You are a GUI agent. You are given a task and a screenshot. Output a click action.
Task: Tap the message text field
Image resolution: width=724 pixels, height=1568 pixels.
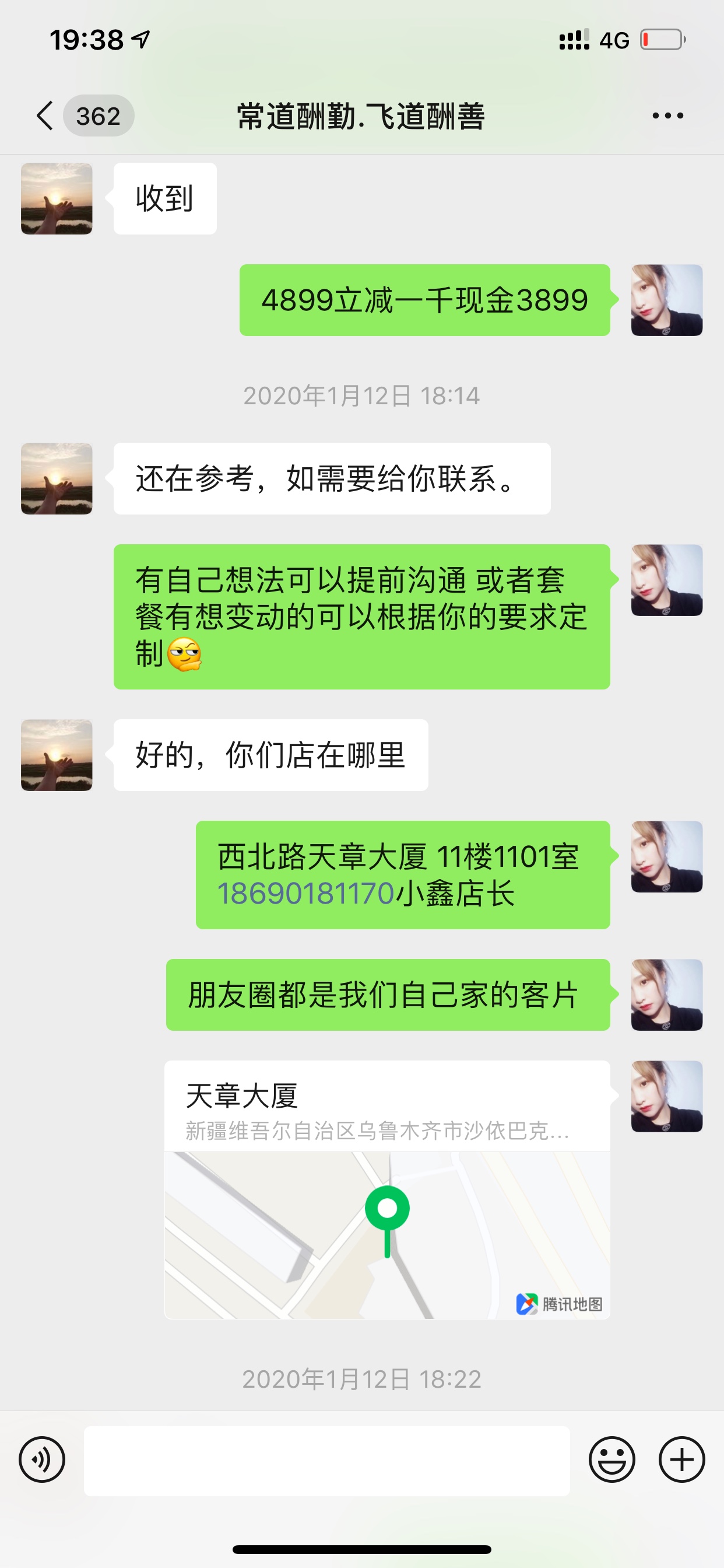point(326,1460)
